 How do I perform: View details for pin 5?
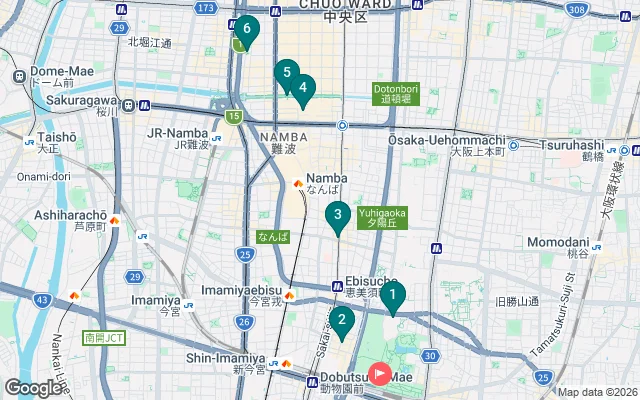(x=286, y=74)
